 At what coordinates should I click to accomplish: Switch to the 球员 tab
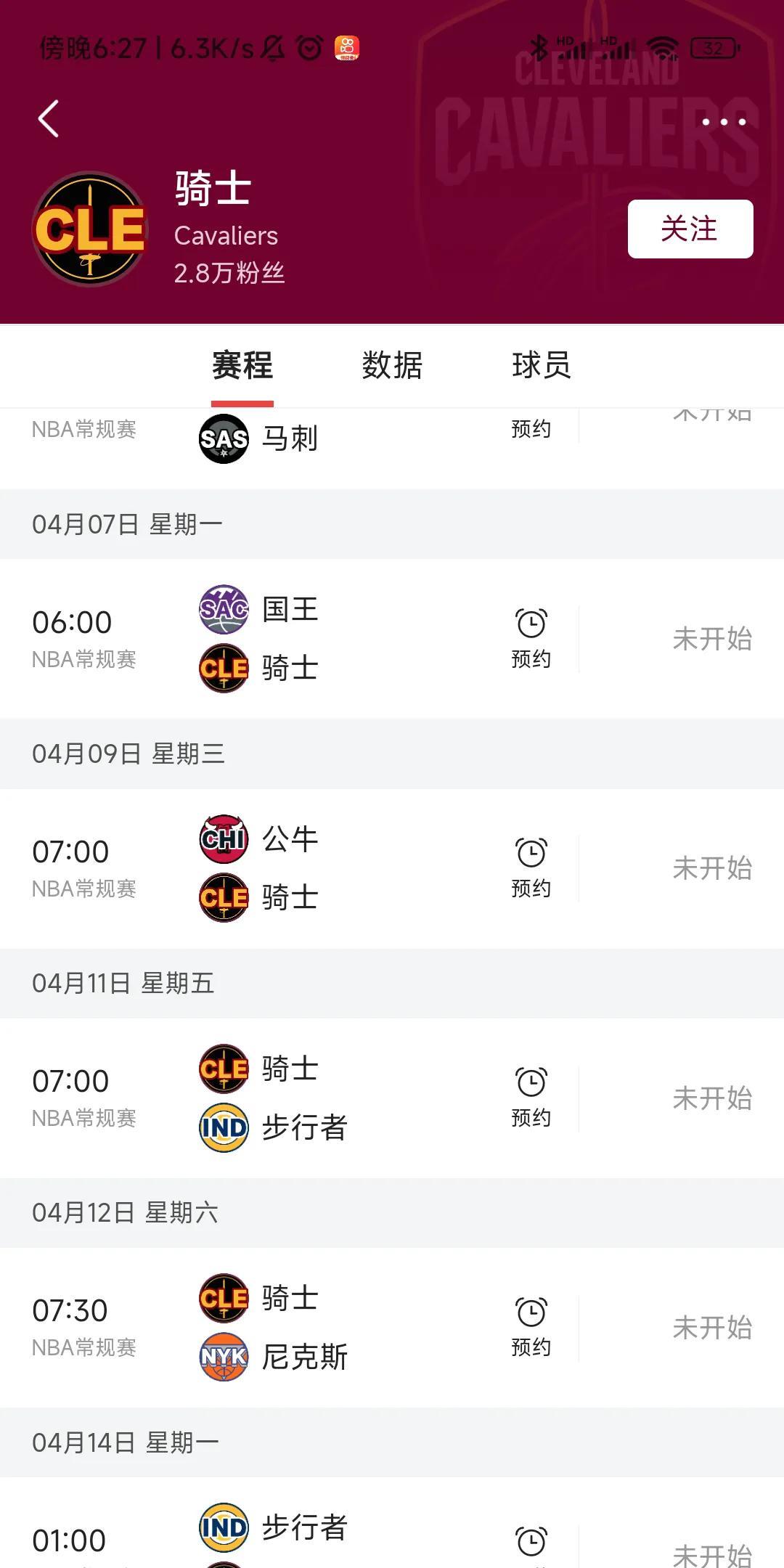542,365
